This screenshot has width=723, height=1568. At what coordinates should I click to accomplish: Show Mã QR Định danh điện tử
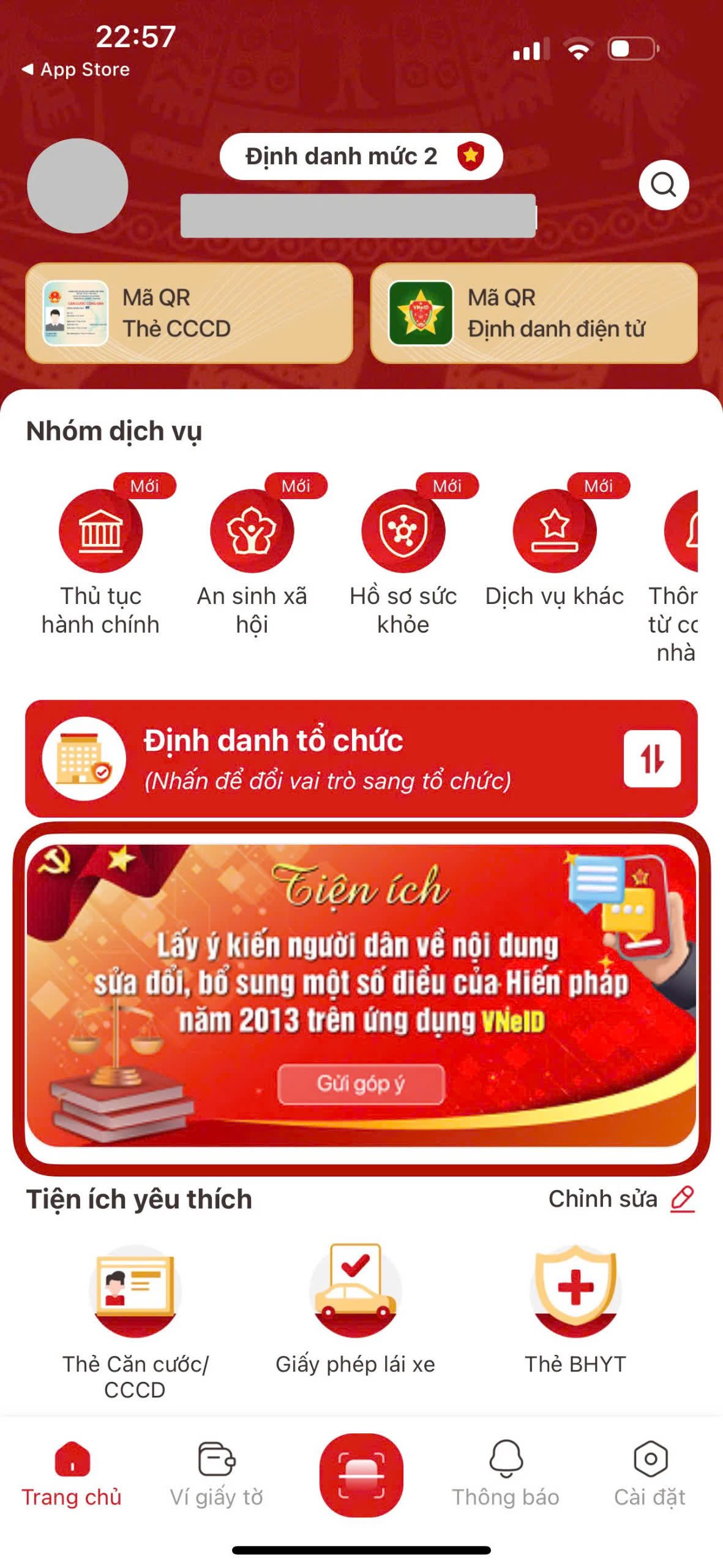(x=533, y=313)
